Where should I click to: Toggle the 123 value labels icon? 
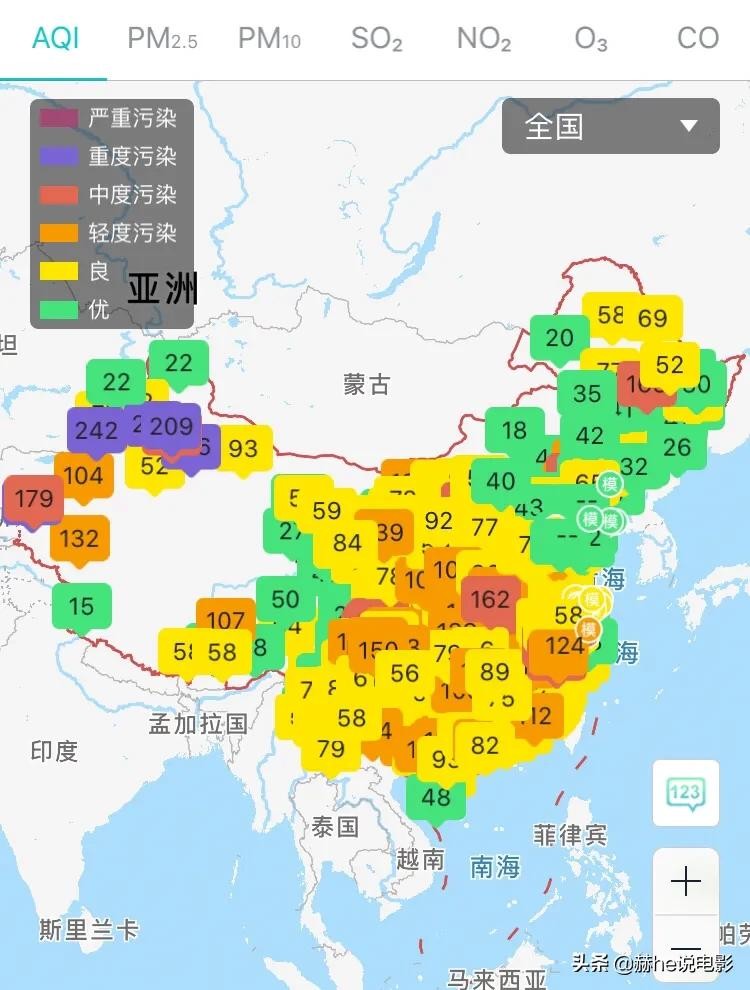point(685,793)
